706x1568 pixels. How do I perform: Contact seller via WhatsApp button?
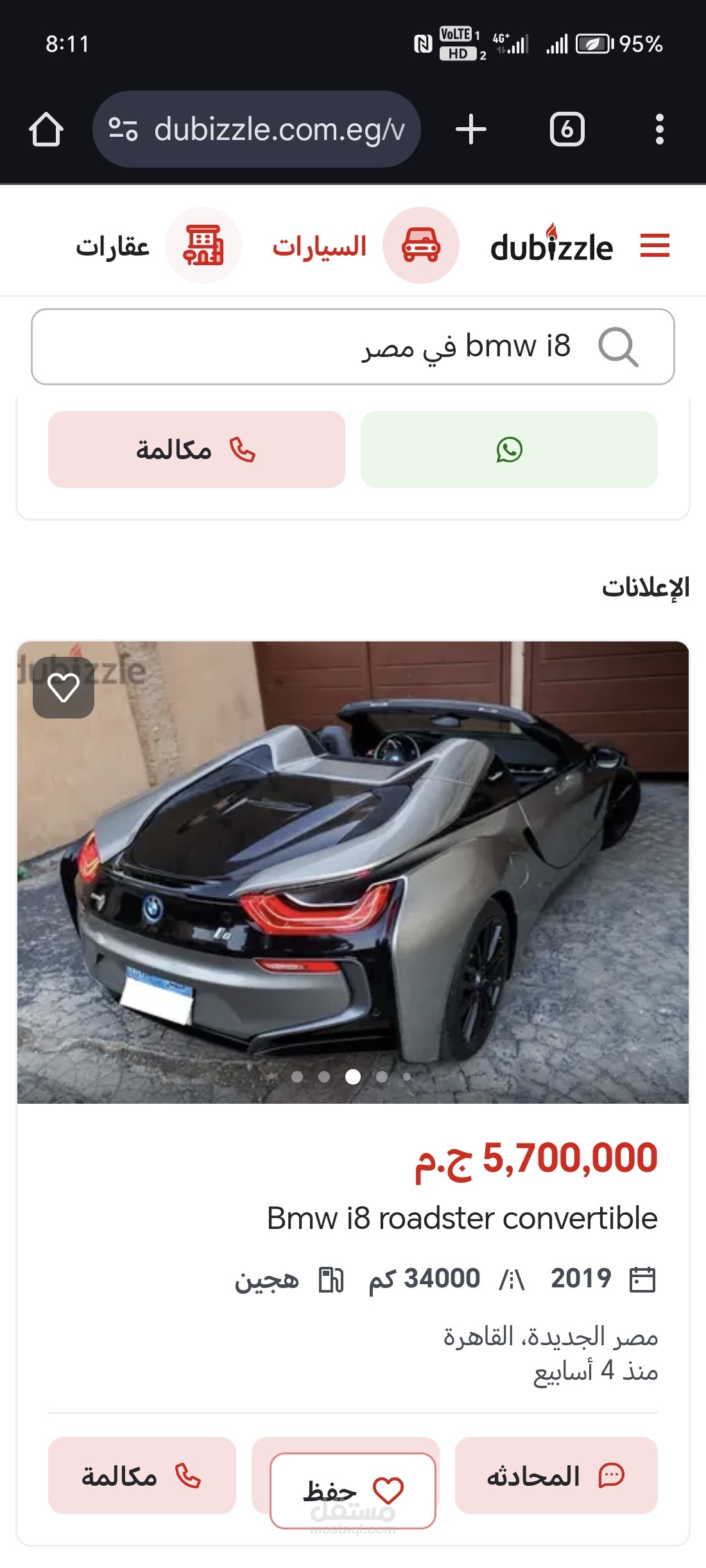pos(509,449)
